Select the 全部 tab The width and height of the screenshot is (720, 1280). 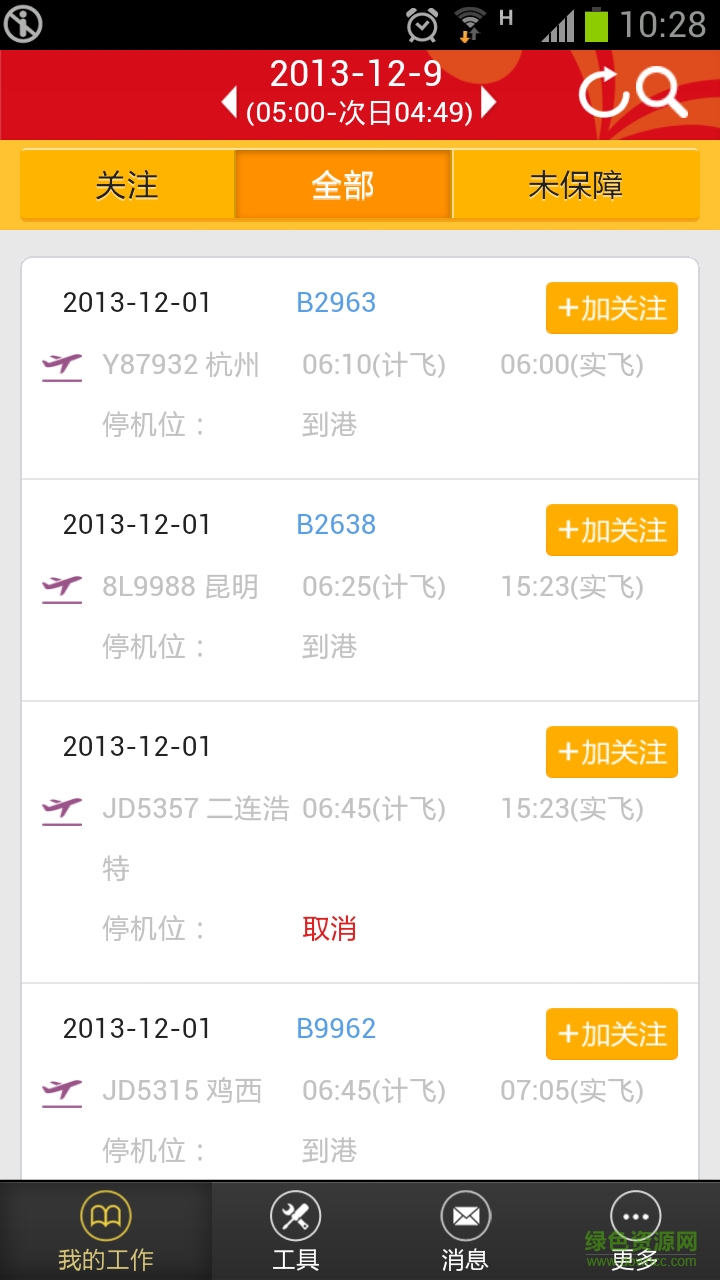pos(342,185)
